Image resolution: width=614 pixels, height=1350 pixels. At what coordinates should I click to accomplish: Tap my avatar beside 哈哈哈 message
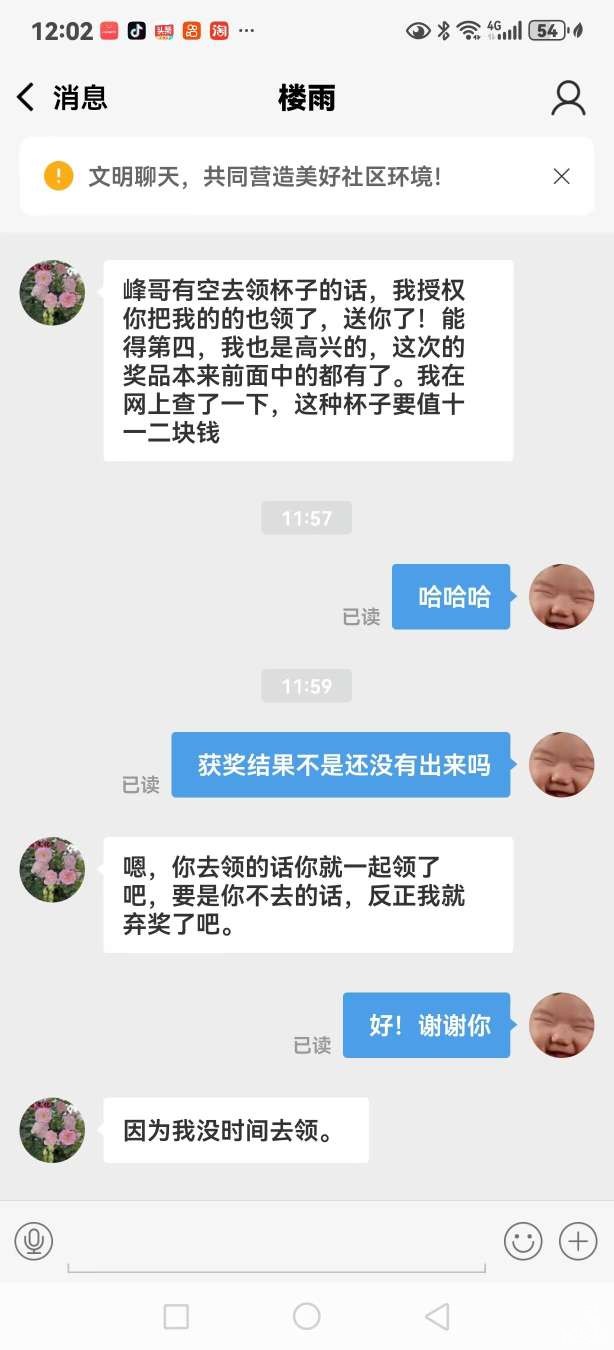(x=561, y=597)
